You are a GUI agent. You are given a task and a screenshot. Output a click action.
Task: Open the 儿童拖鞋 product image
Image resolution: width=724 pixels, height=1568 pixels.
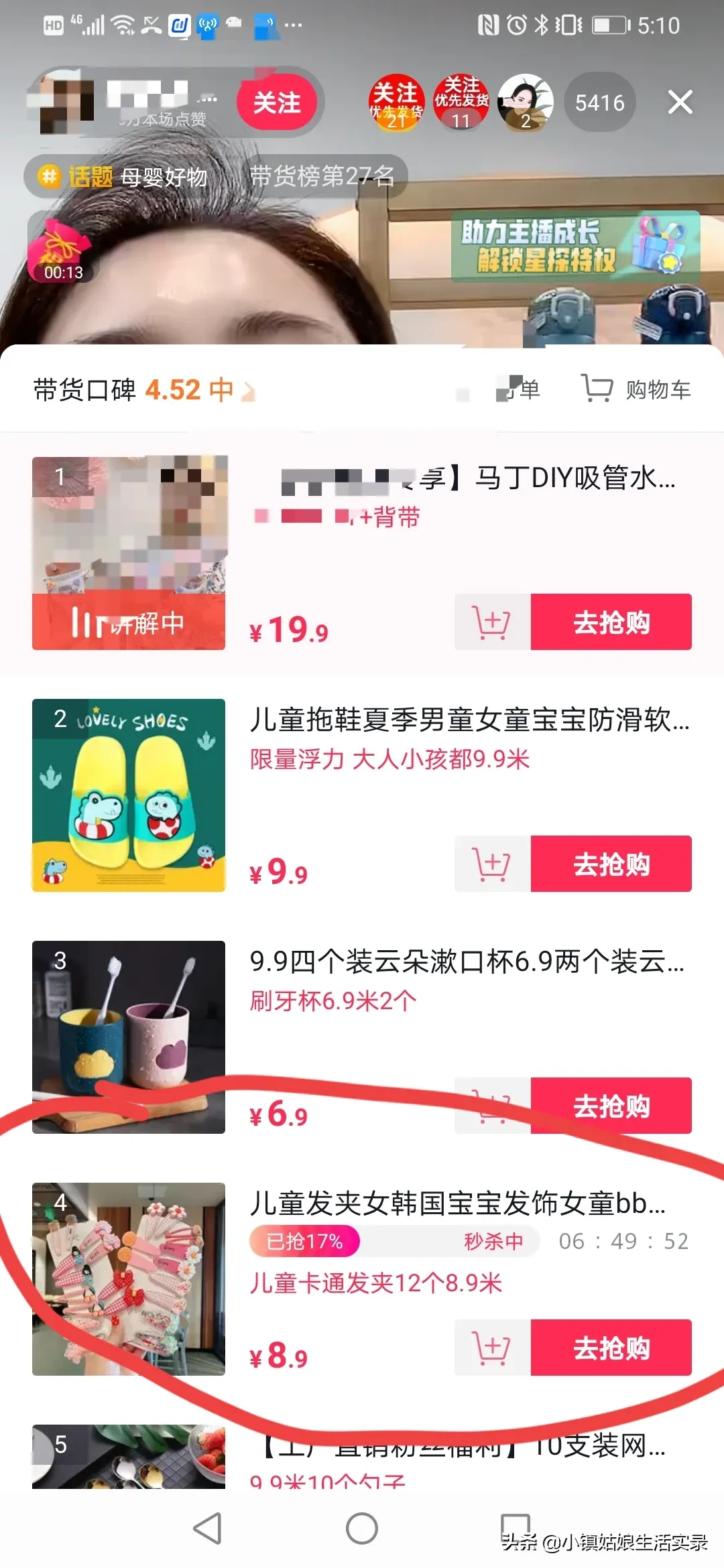(x=129, y=795)
